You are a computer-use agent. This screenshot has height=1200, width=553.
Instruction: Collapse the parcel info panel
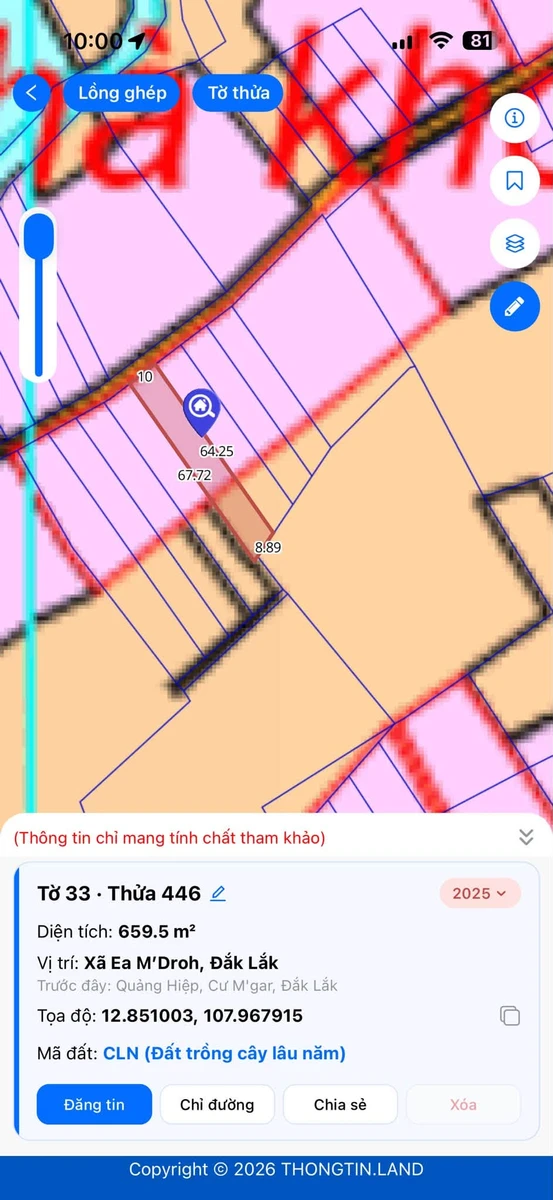coord(526,837)
